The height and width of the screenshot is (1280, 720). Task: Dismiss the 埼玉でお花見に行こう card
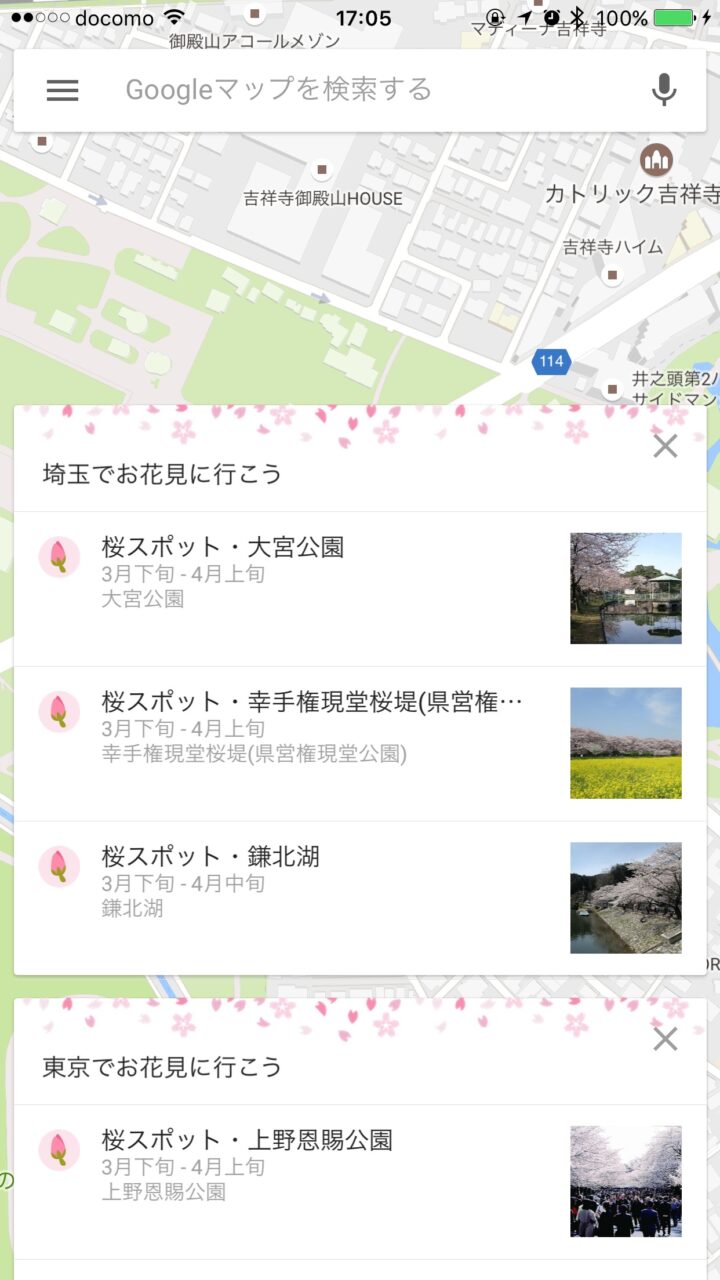(665, 446)
